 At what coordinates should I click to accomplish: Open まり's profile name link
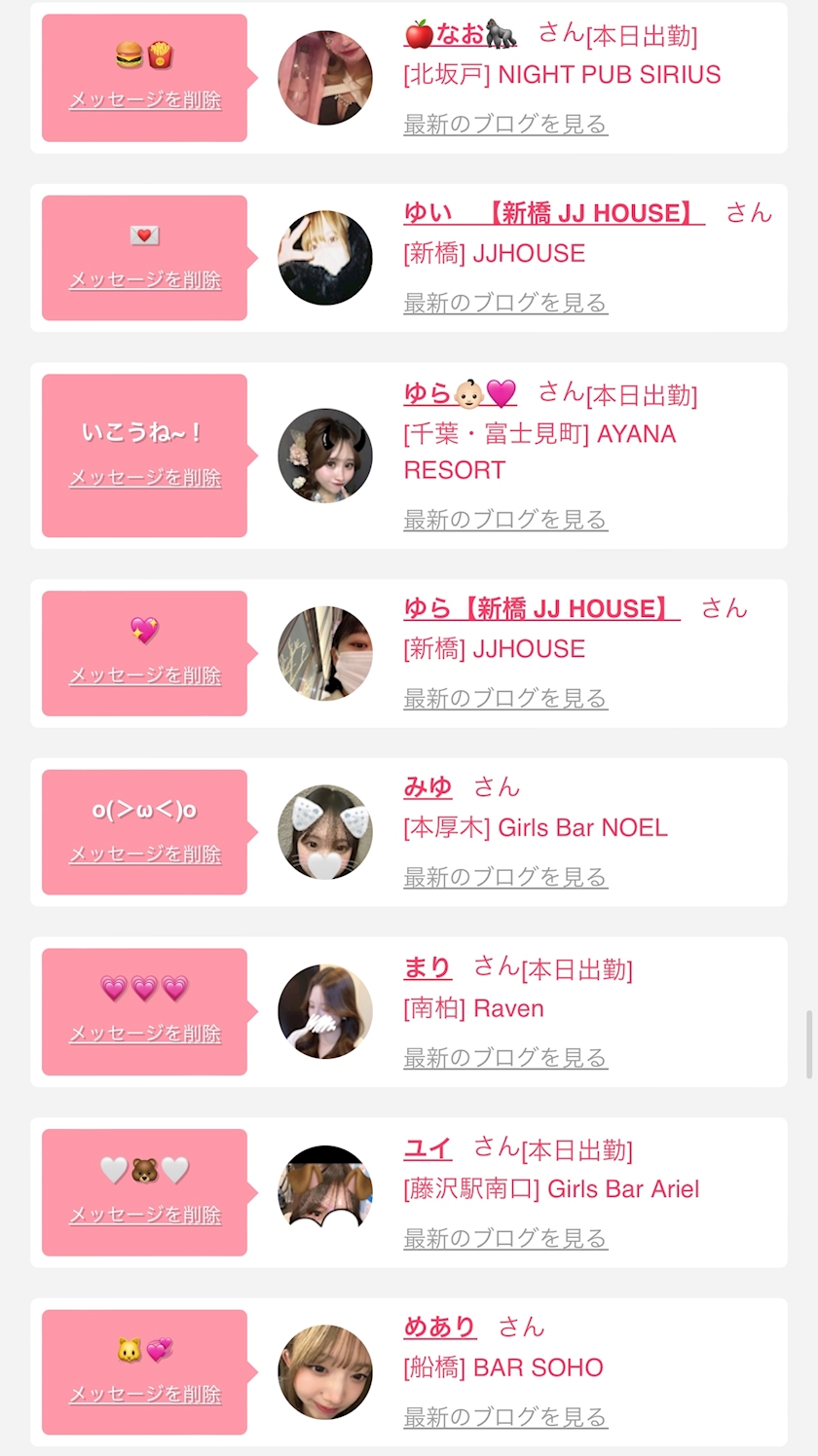coord(428,968)
